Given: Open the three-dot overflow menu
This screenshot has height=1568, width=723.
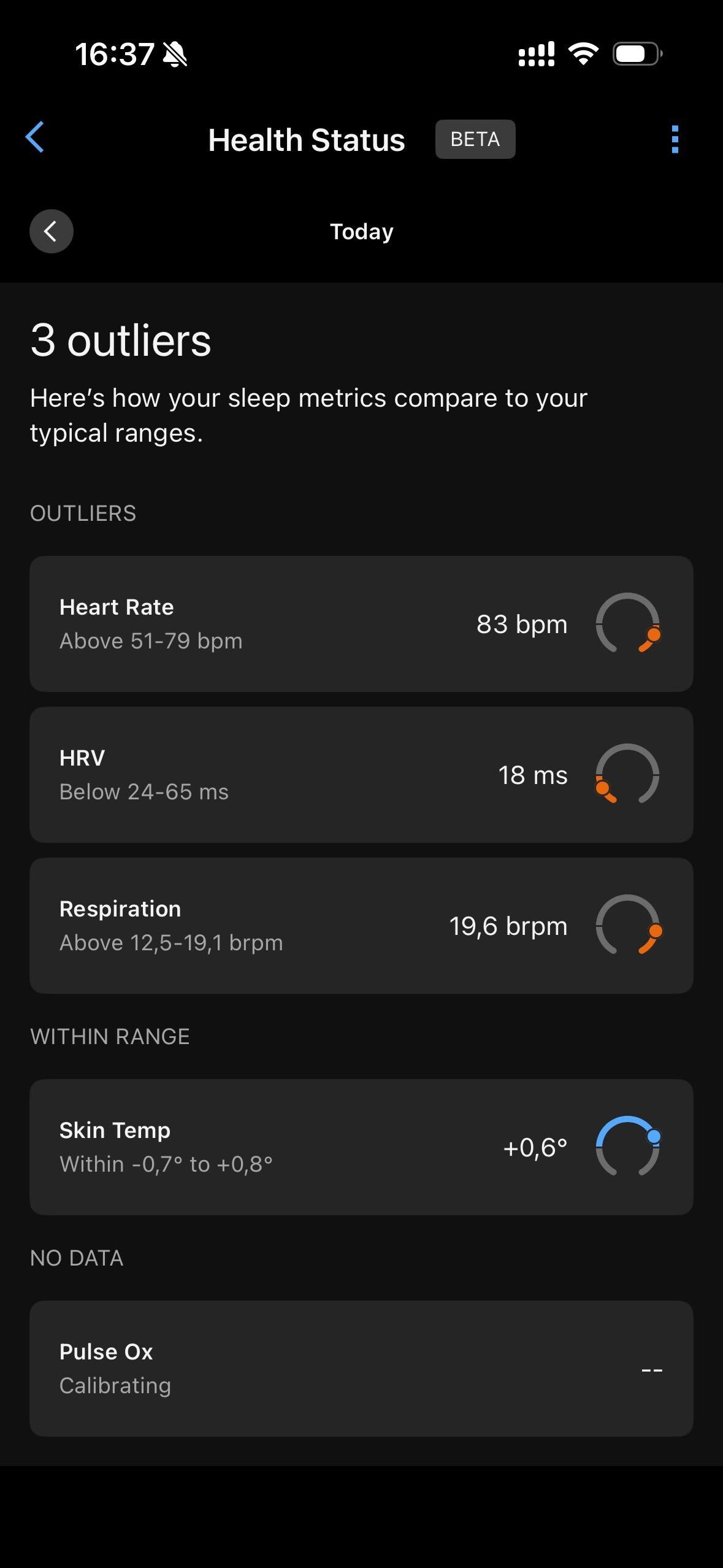Looking at the screenshot, I should [675, 139].
